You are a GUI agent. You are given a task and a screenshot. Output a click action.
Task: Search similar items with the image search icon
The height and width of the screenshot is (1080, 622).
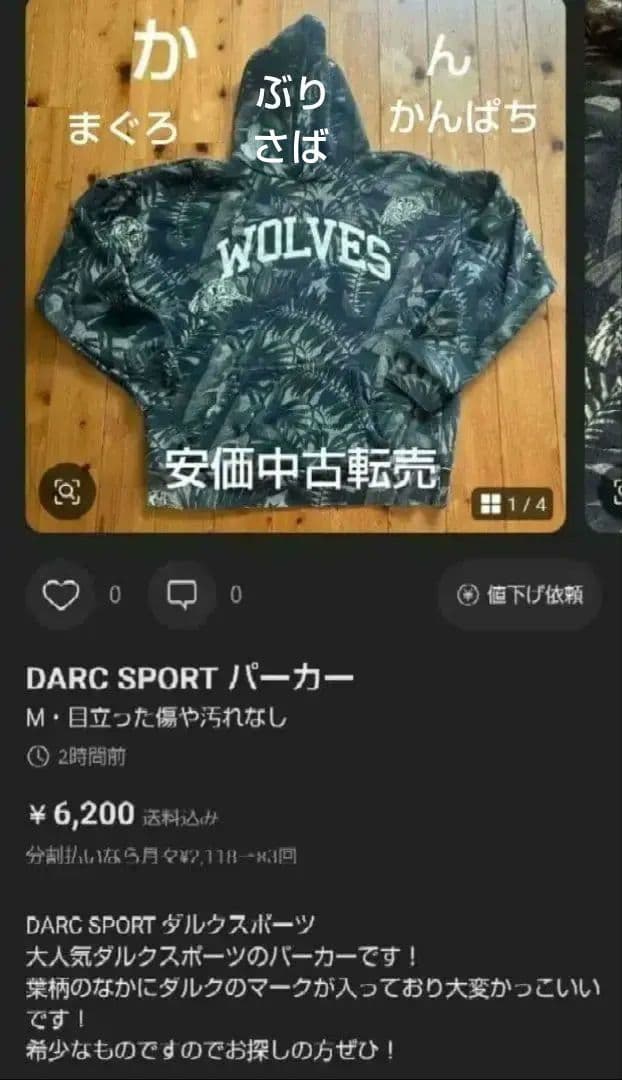[x=68, y=490]
